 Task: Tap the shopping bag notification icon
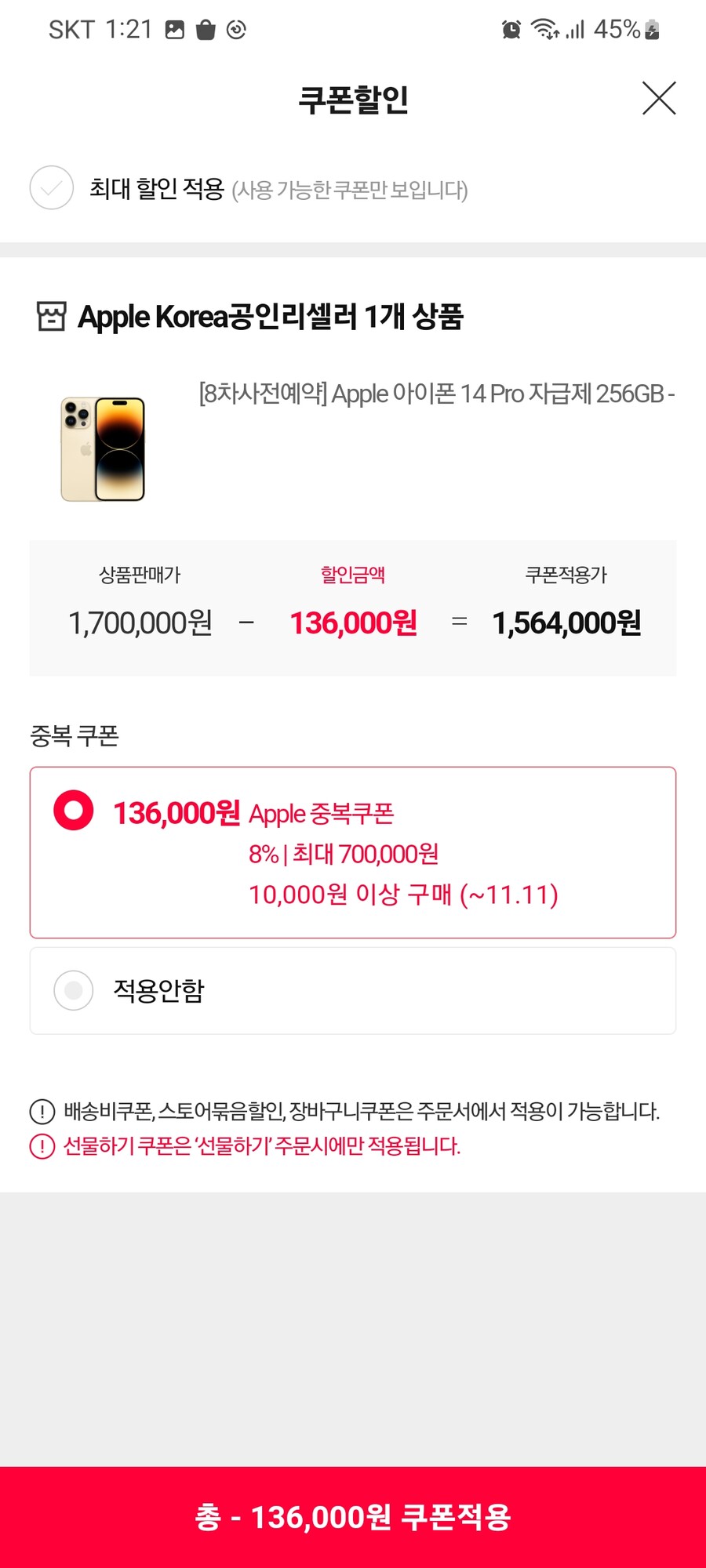click(x=206, y=30)
